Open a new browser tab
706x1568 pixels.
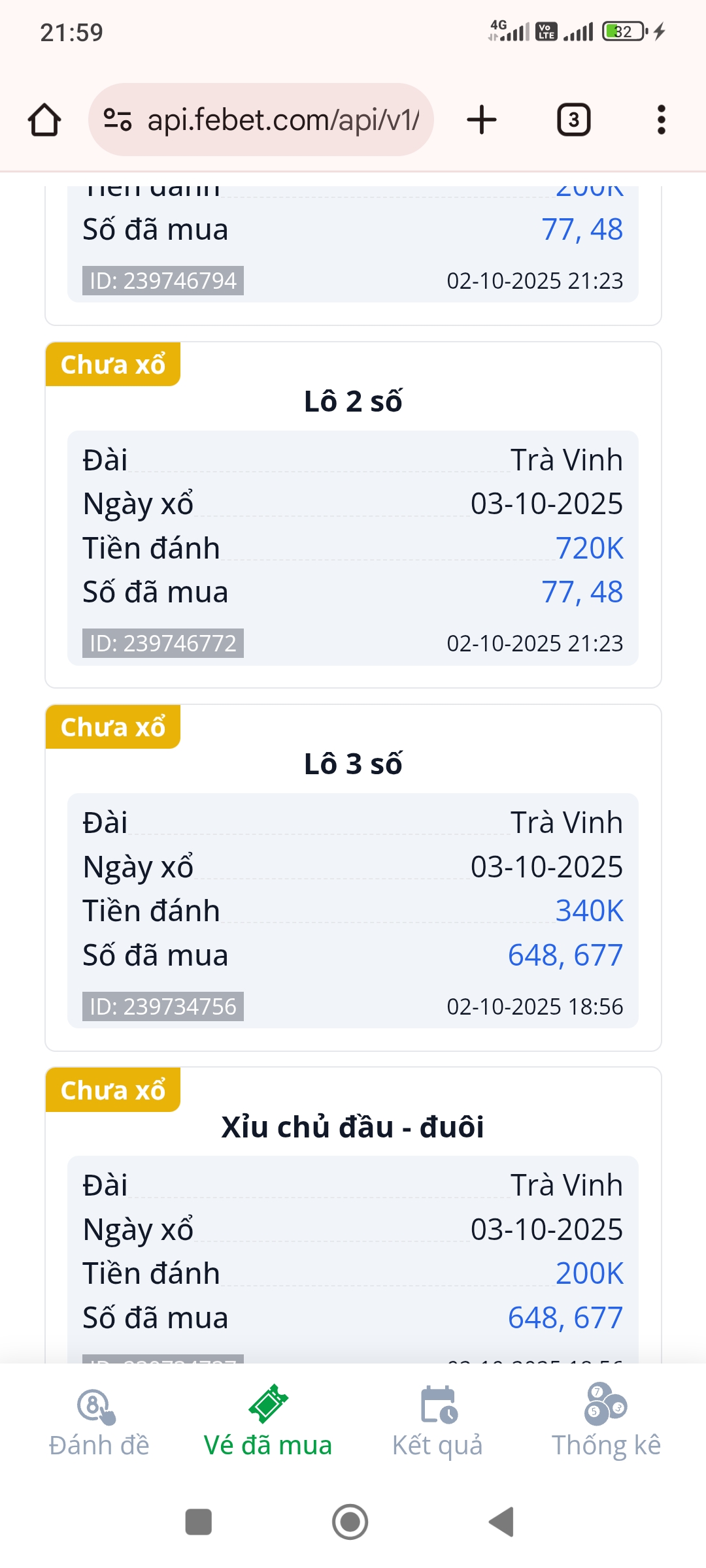pos(482,120)
